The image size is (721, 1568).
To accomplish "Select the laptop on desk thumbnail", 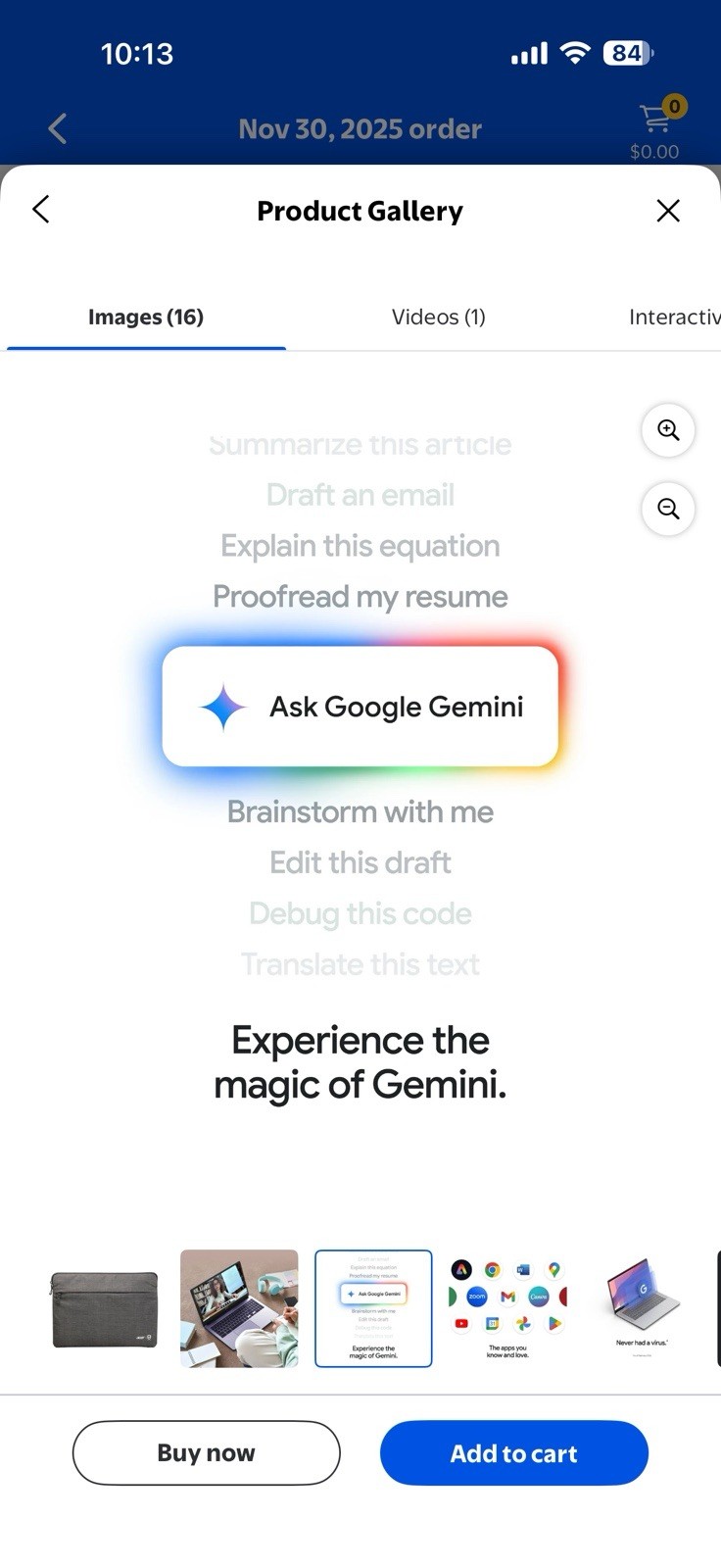I will click(x=239, y=1308).
